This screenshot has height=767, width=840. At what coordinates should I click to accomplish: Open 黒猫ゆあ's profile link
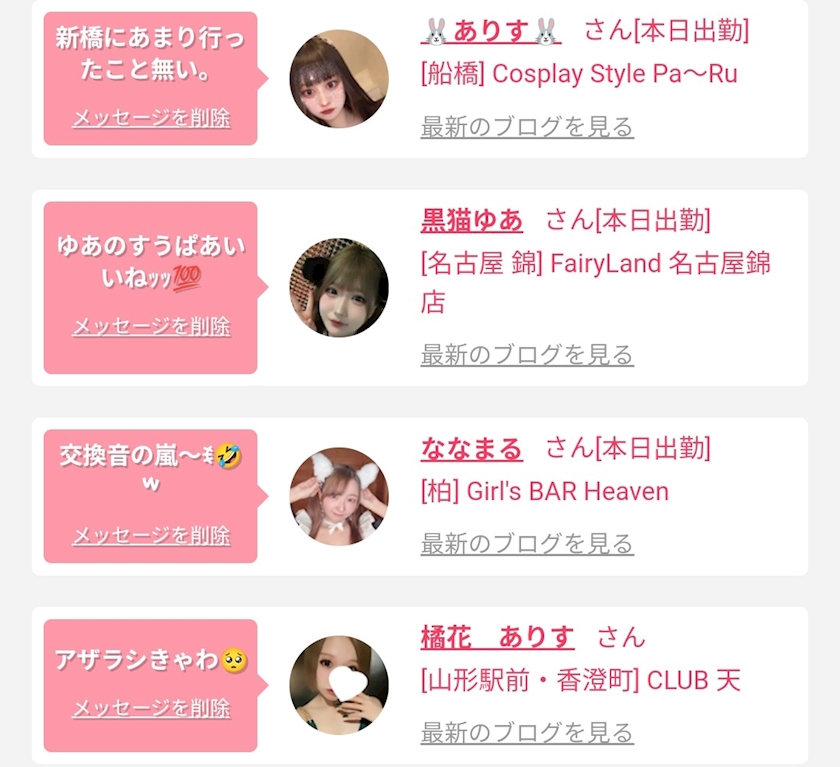point(471,220)
